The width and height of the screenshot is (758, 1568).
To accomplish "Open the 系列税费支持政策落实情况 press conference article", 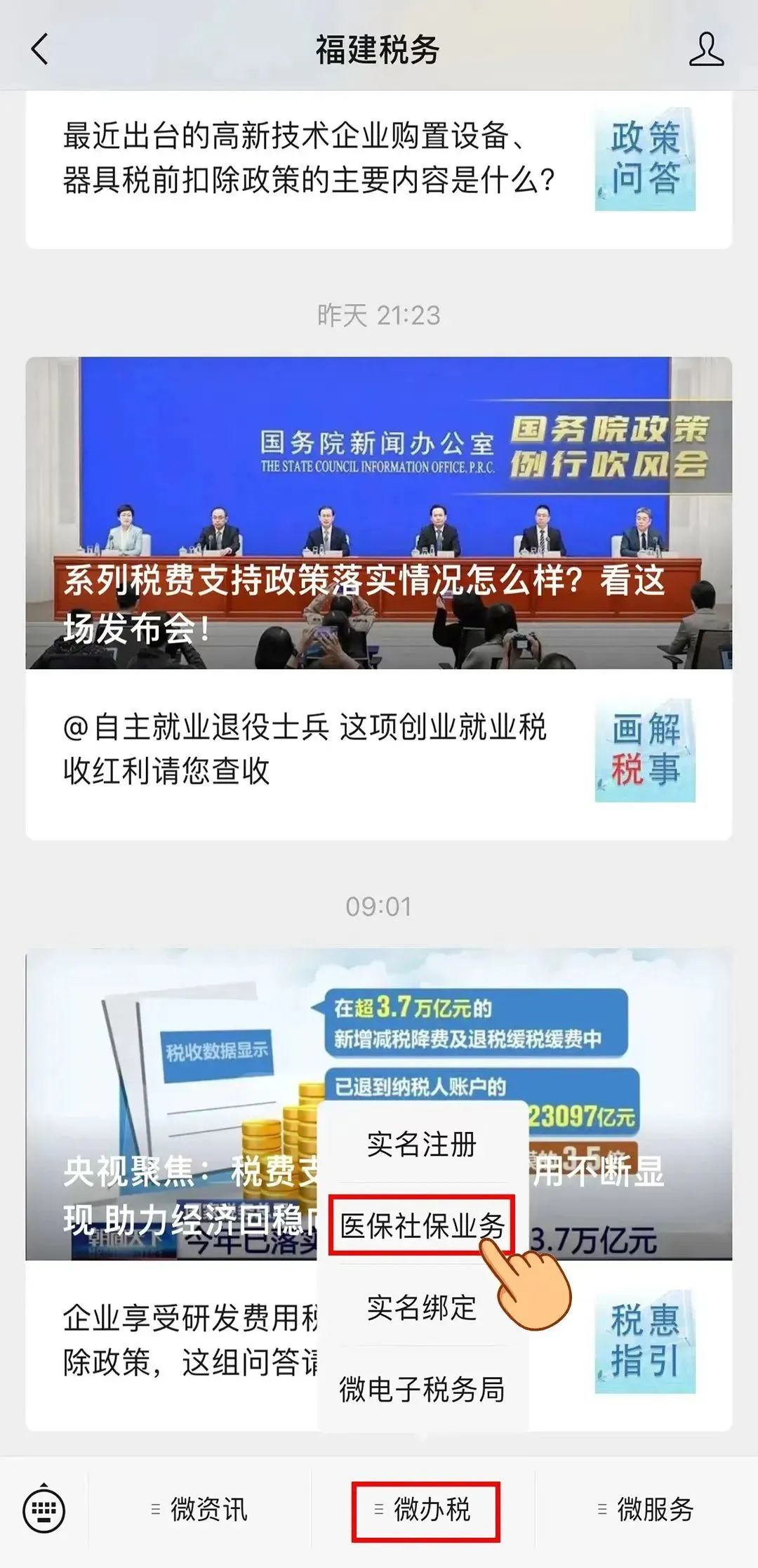I will tap(379, 513).
